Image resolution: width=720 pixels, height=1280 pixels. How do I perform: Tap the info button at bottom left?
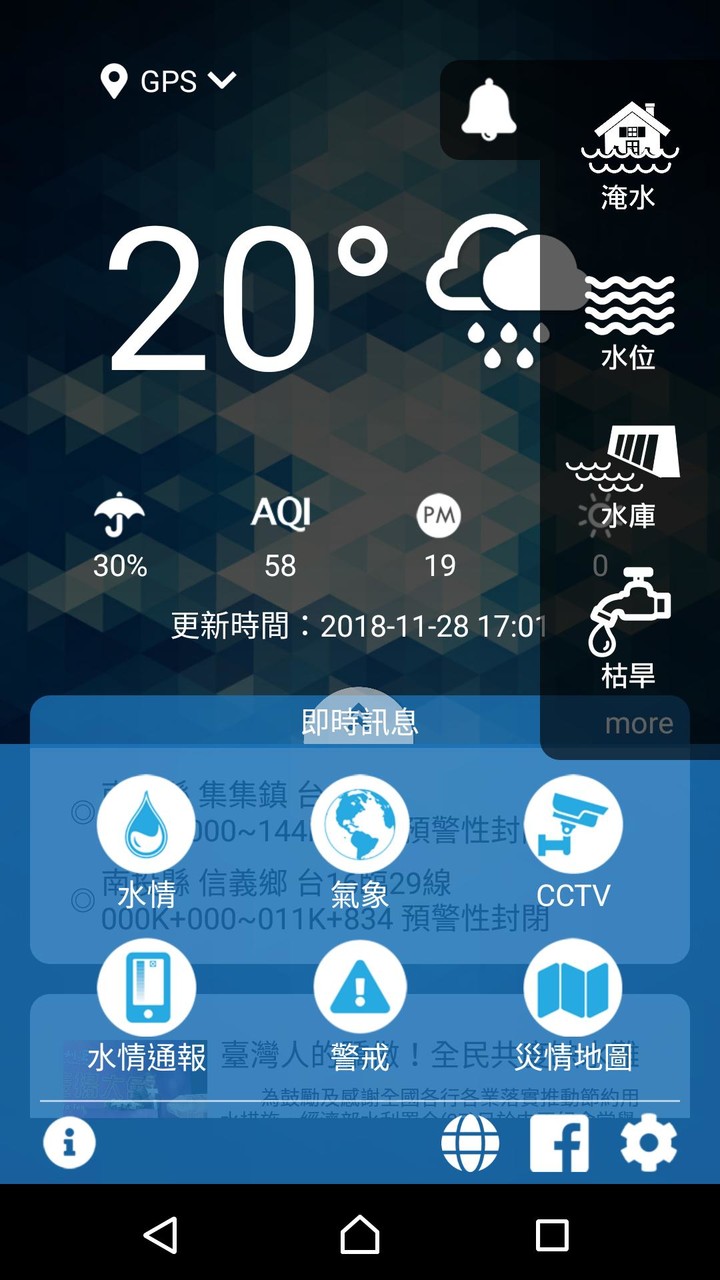click(x=68, y=1140)
